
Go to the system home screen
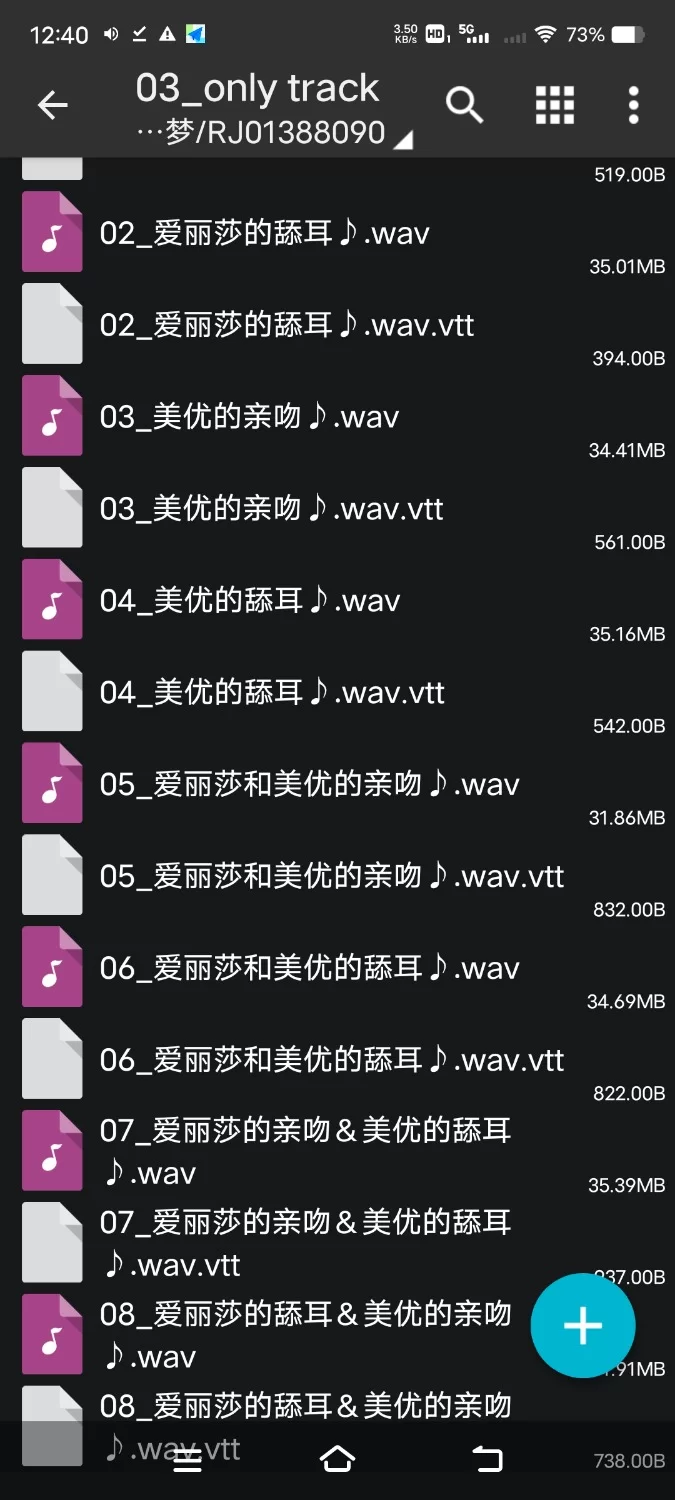tap(337, 1460)
